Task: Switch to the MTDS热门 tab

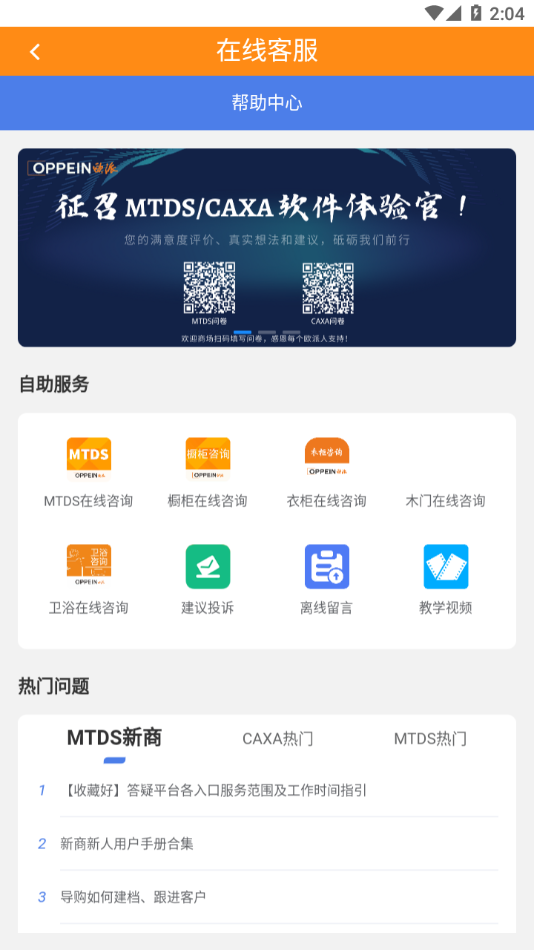Action: [430, 739]
